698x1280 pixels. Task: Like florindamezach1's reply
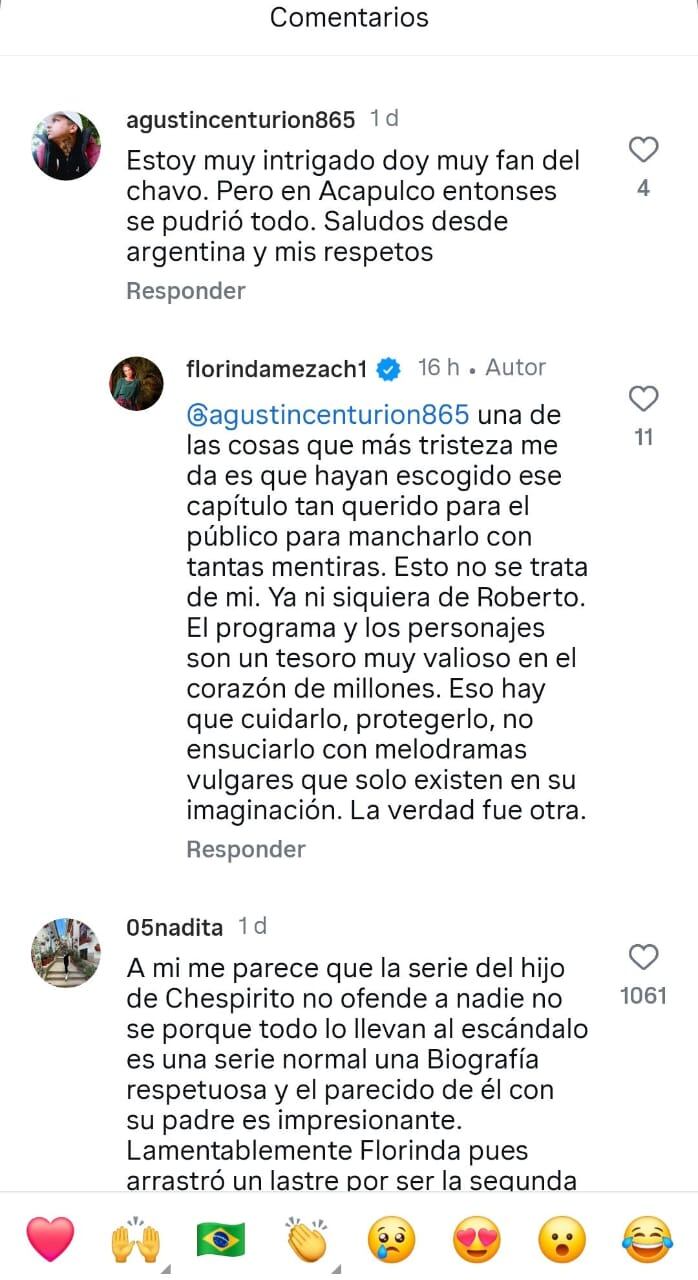point(643,400)
